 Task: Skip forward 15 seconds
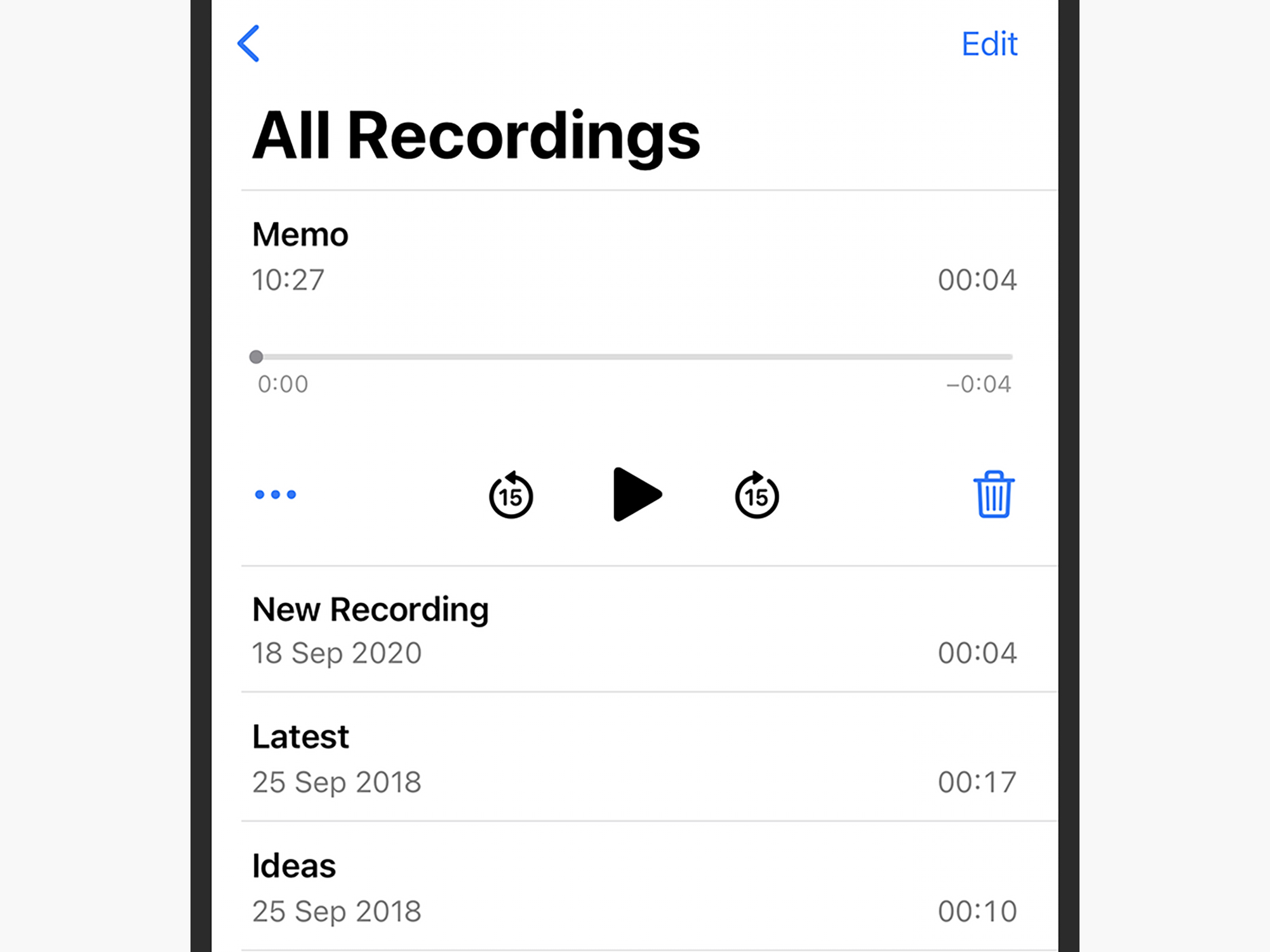tap(756, 495)
